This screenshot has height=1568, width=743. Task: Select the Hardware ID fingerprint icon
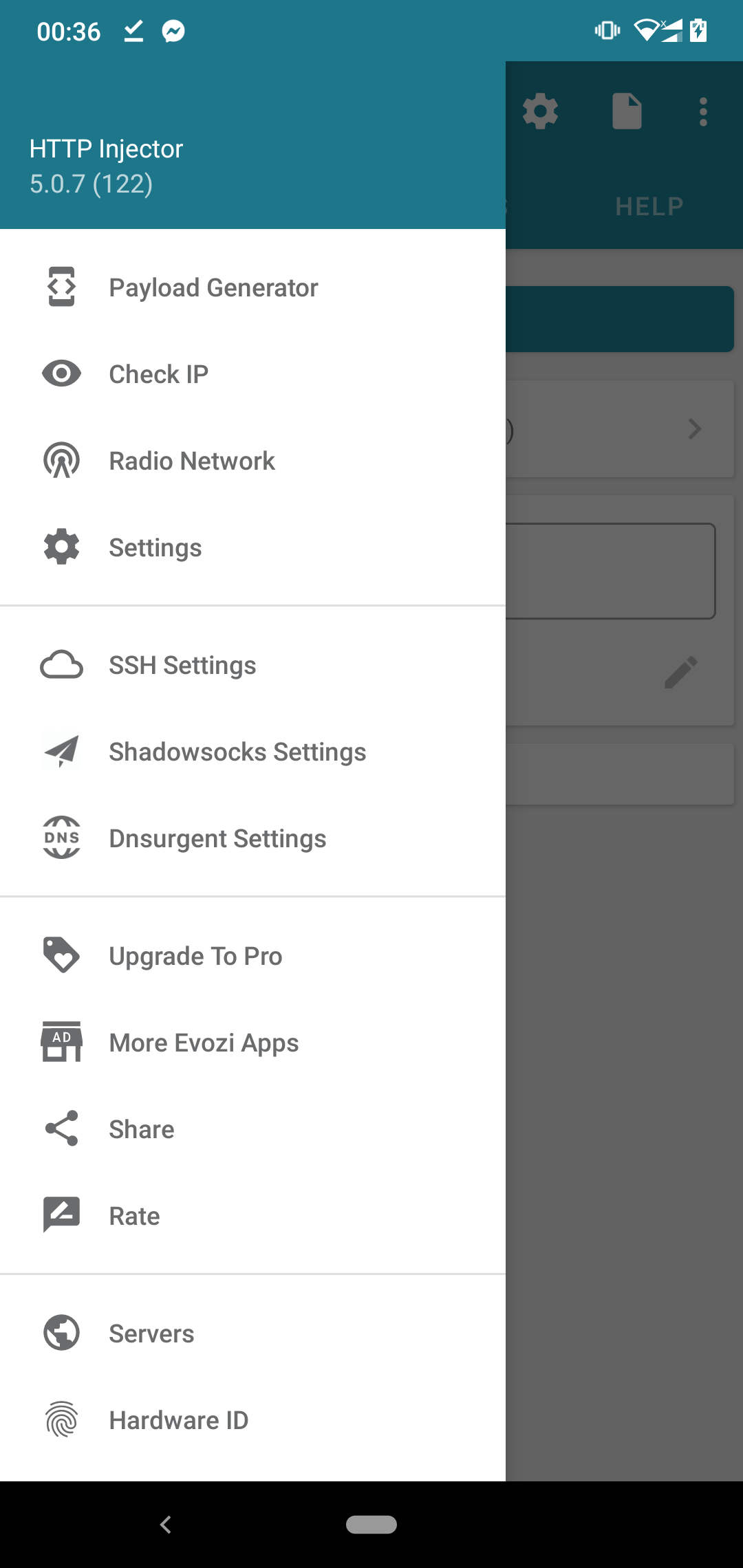click(61, 1419)
